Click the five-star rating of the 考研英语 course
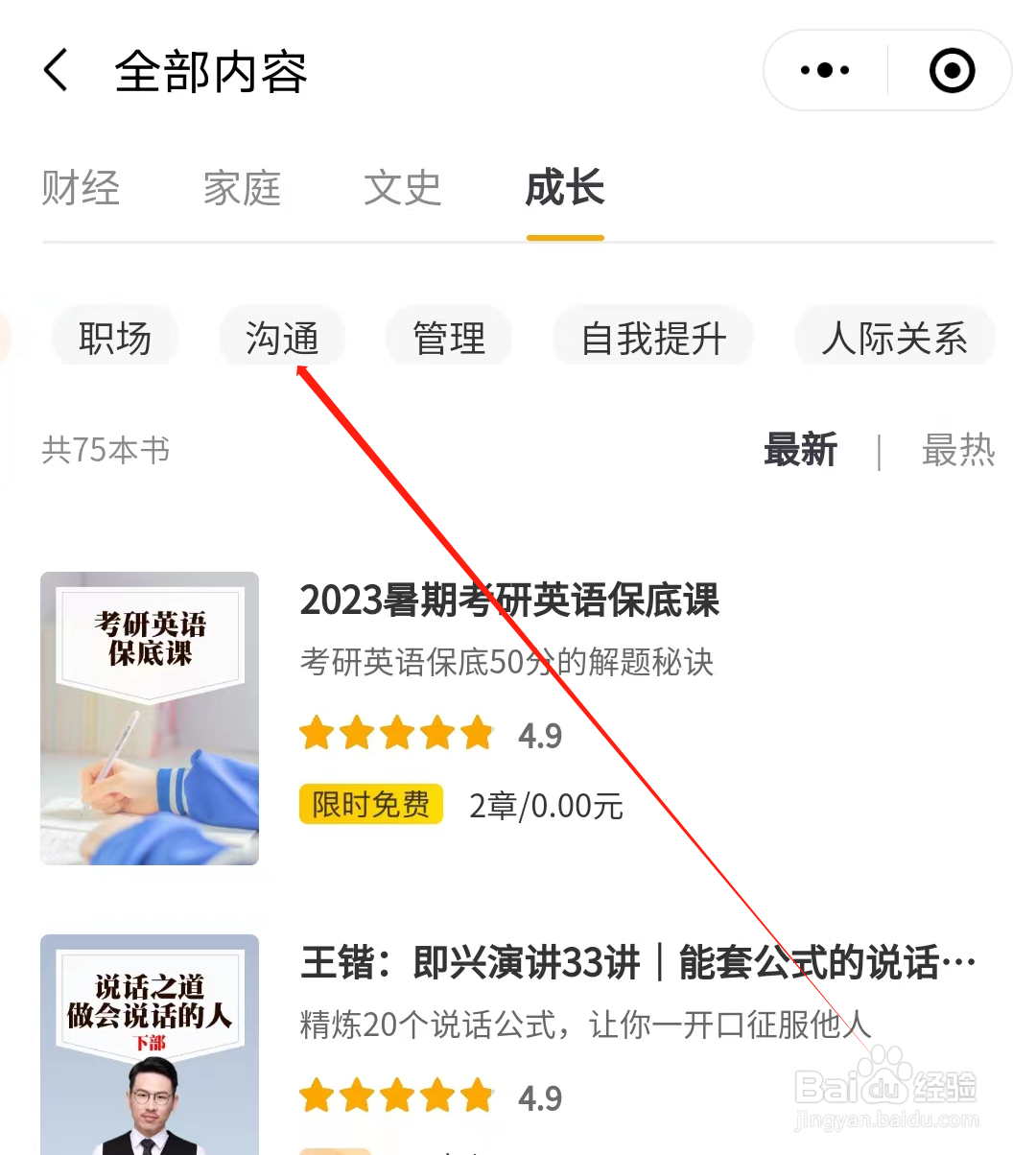The width and height of the screenshot is (1036, 1155). (x=396, y=732)
